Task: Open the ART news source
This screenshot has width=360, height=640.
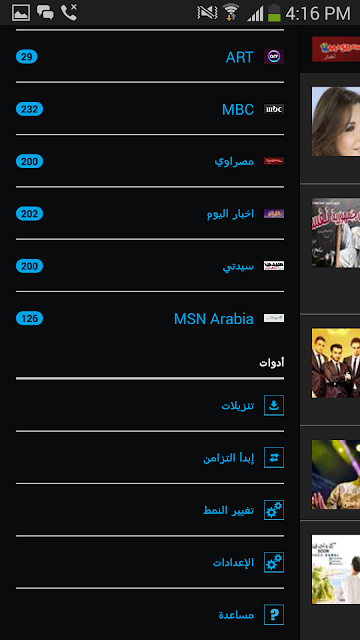Action: point(150,56)
